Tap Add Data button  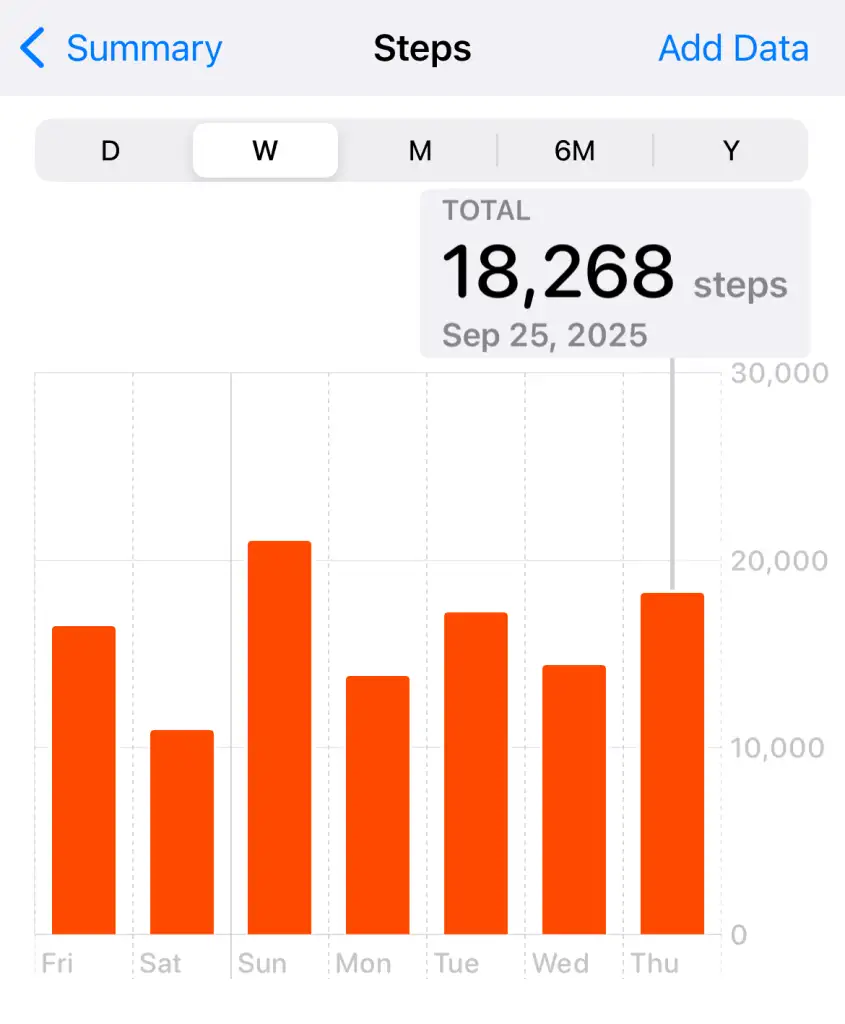(733, 48)
